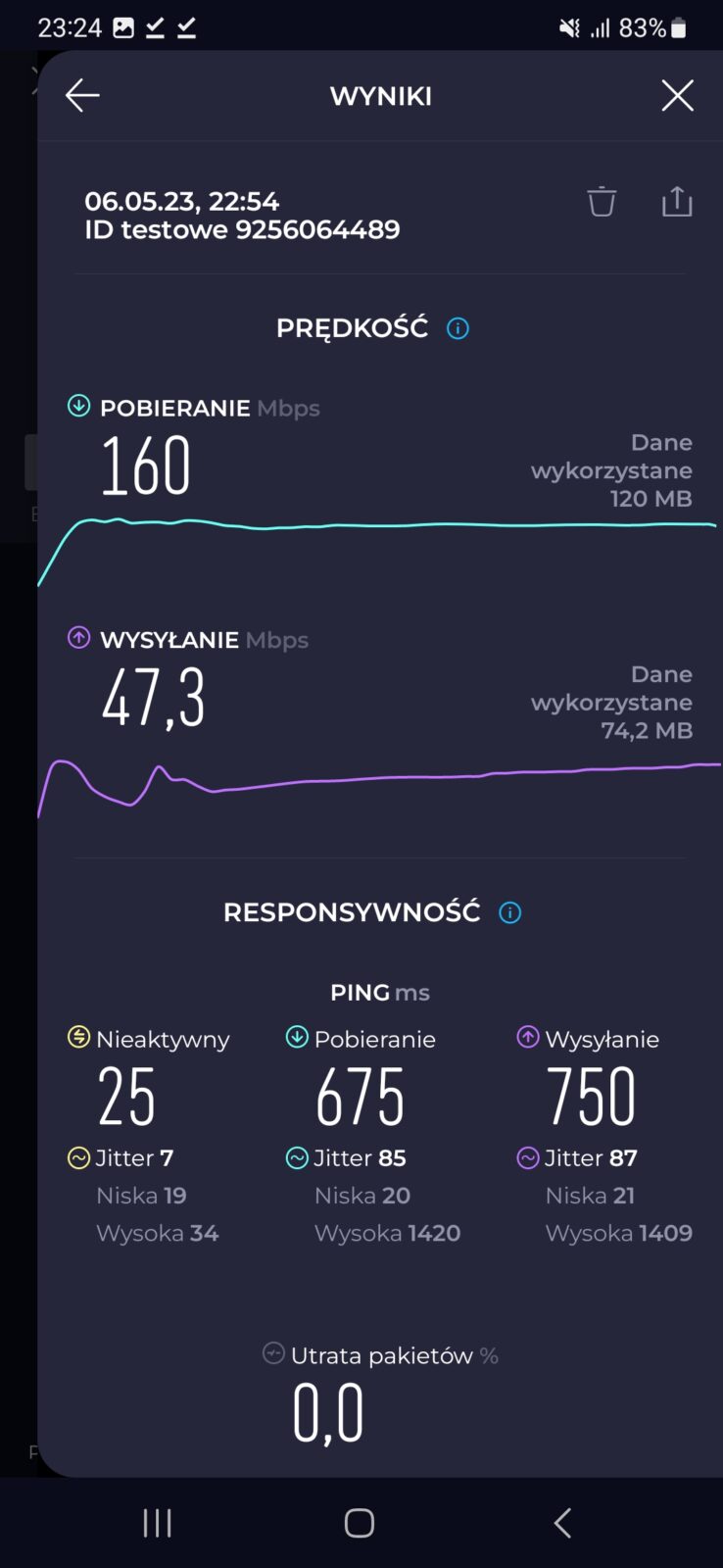Viewport: 723px width, 1568px height.
Task: Tap the share icon to export the result
Action: click(677, 201)
